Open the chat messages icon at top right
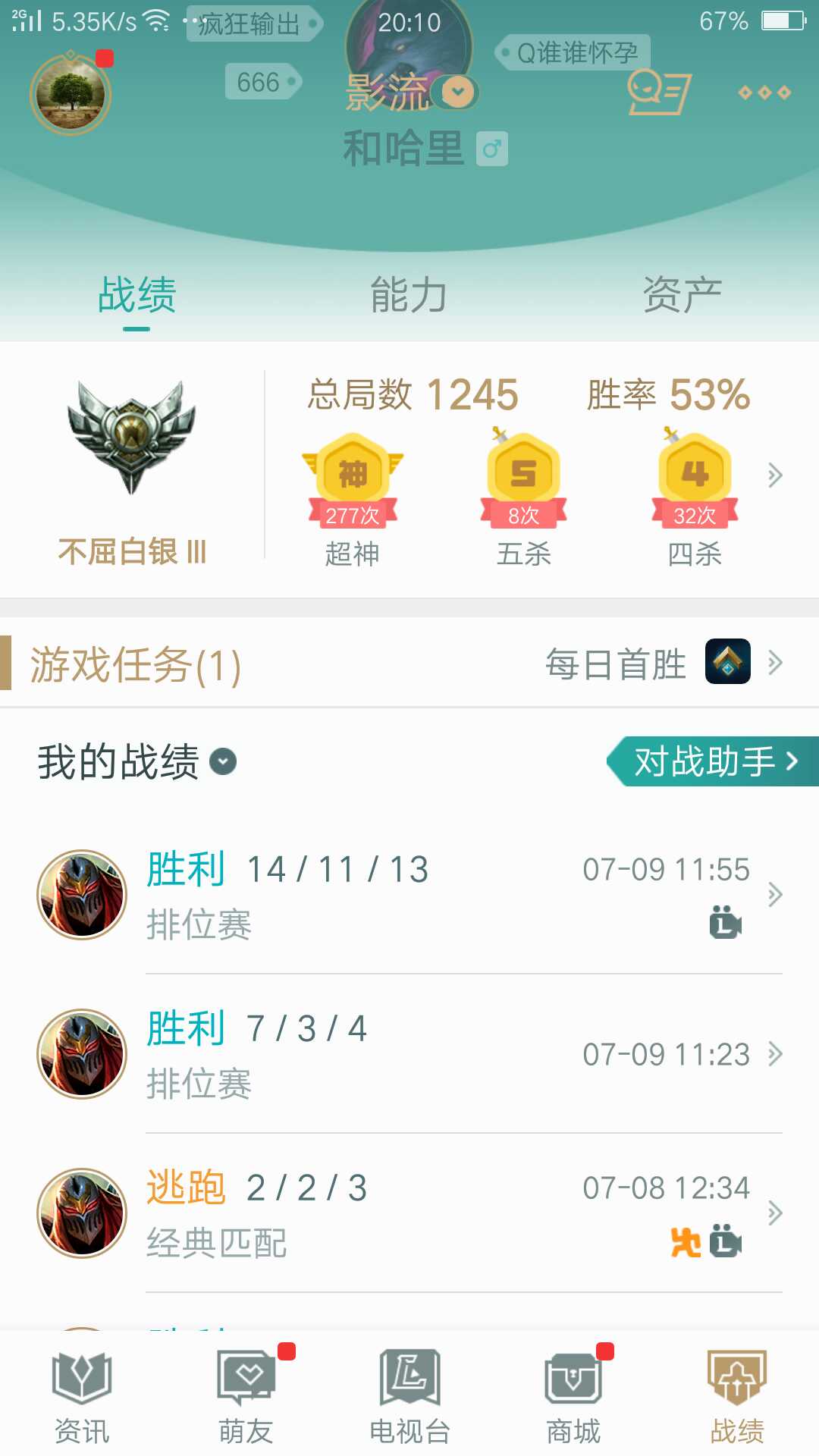 pos(657,93)
